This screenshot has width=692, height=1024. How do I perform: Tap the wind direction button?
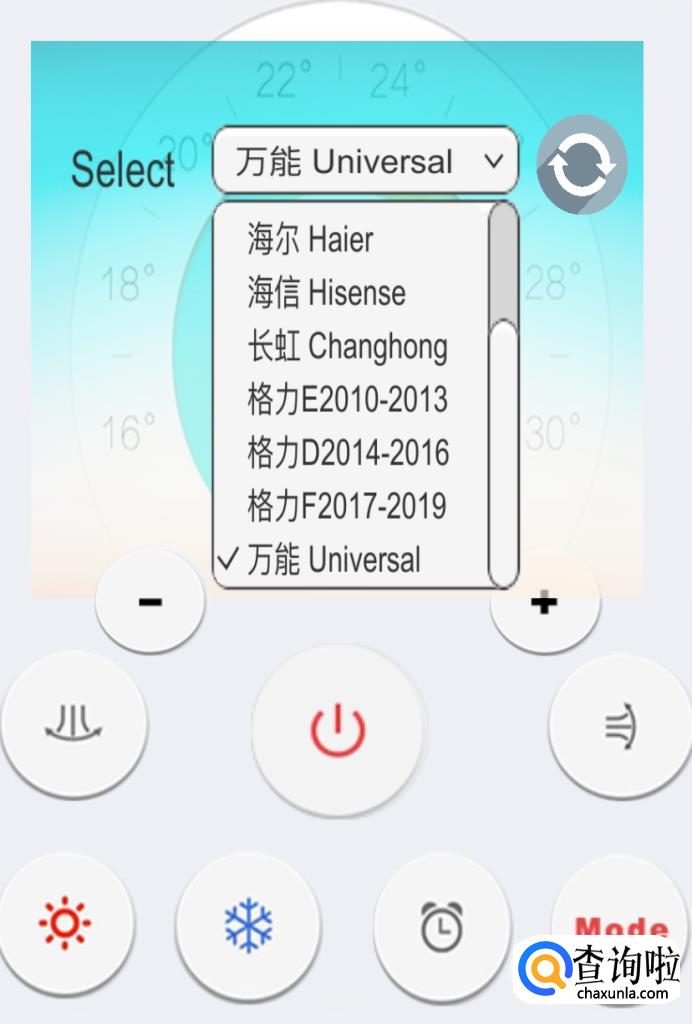click(x=620, y=726)
